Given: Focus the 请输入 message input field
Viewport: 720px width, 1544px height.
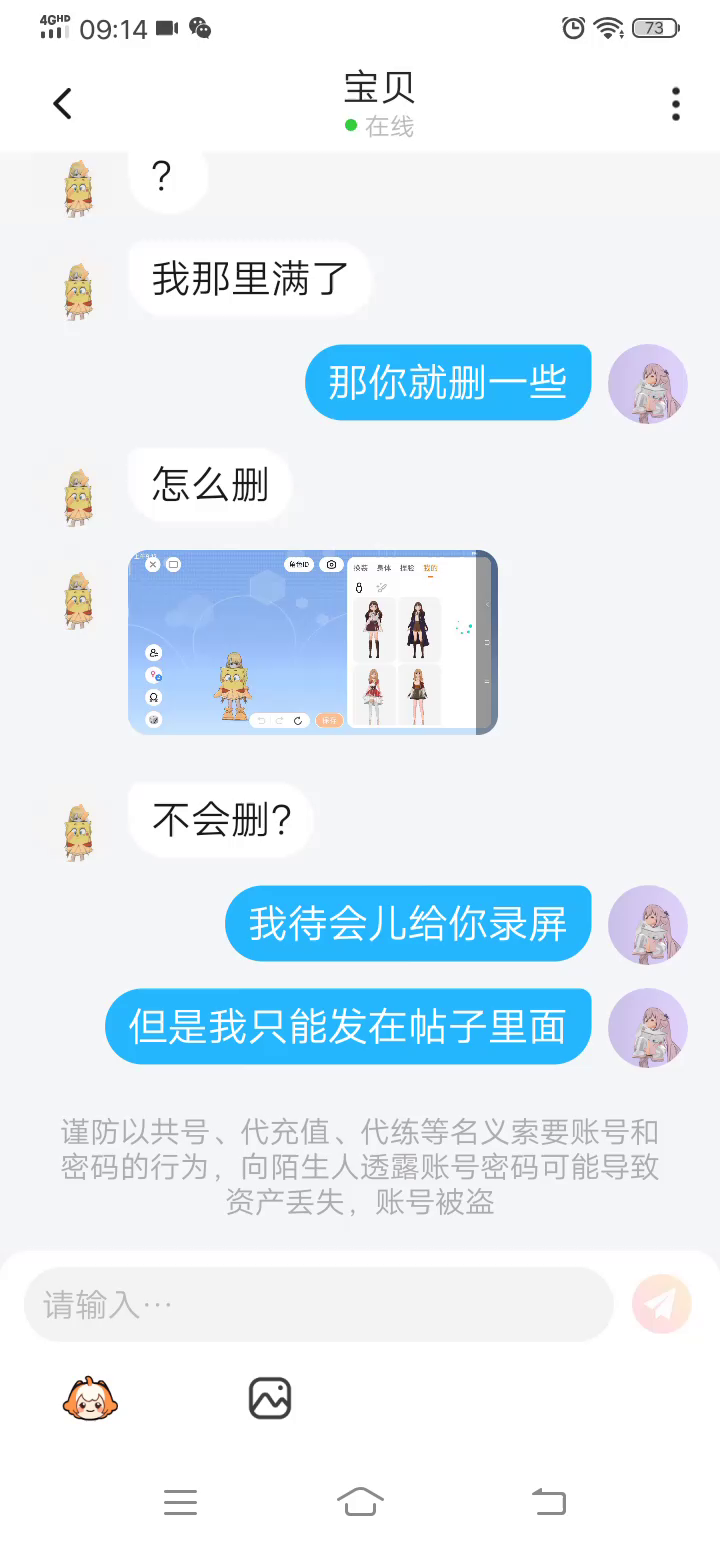Looking at the screenshot, I should [x=318, y=1304].
